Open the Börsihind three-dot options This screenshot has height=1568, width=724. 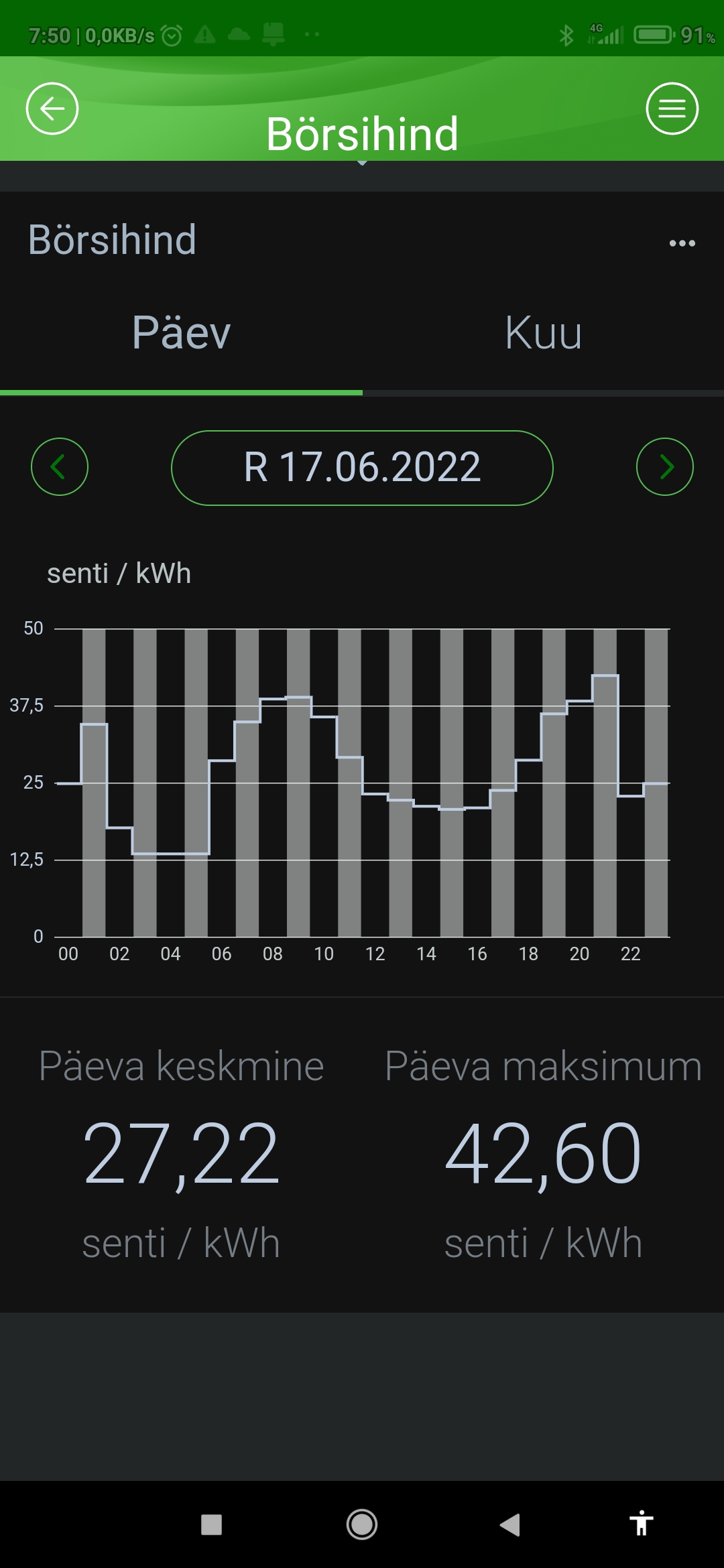682,243
